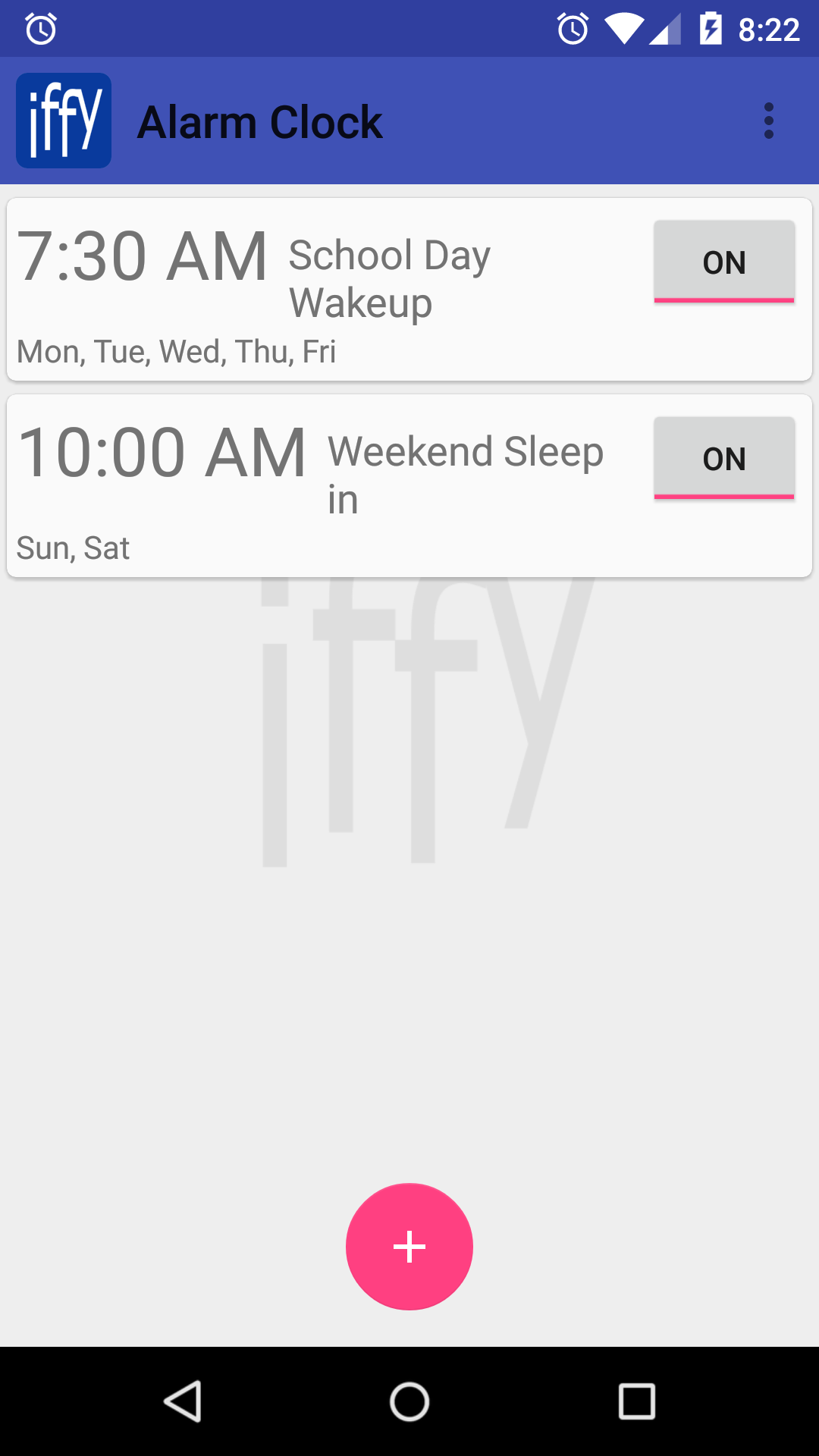Open the 10:00 AM alarm card
Image resolution: width=819 pixels, height=1456 pixels.
(409, 486)
